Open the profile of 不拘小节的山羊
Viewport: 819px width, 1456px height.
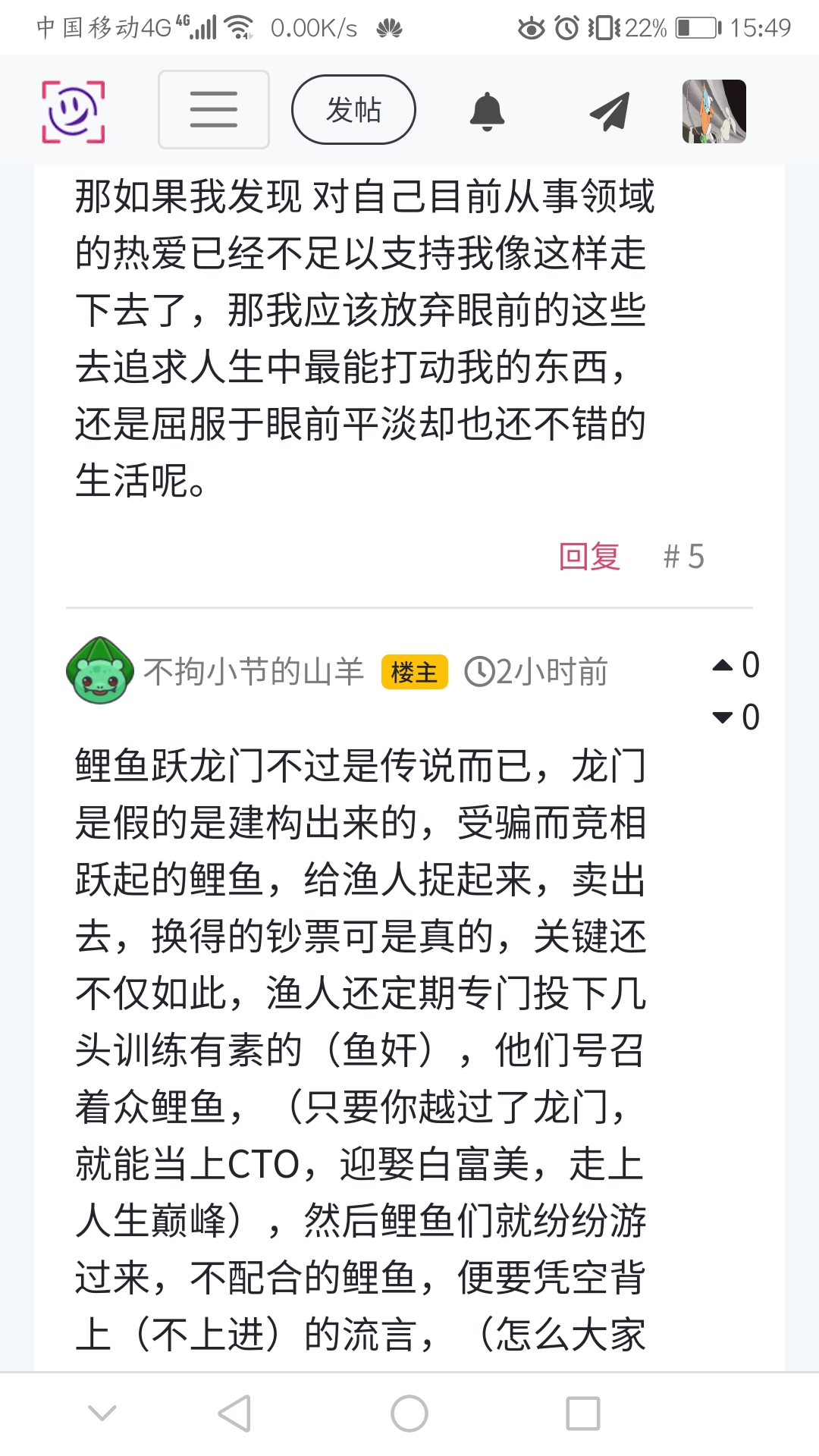pos(253,672)
